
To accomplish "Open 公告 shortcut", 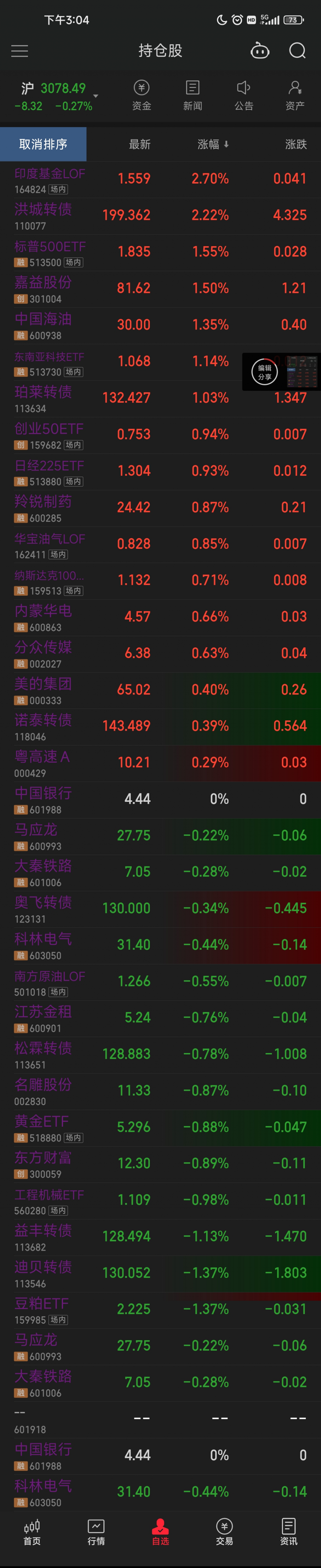I will [244, 96].
